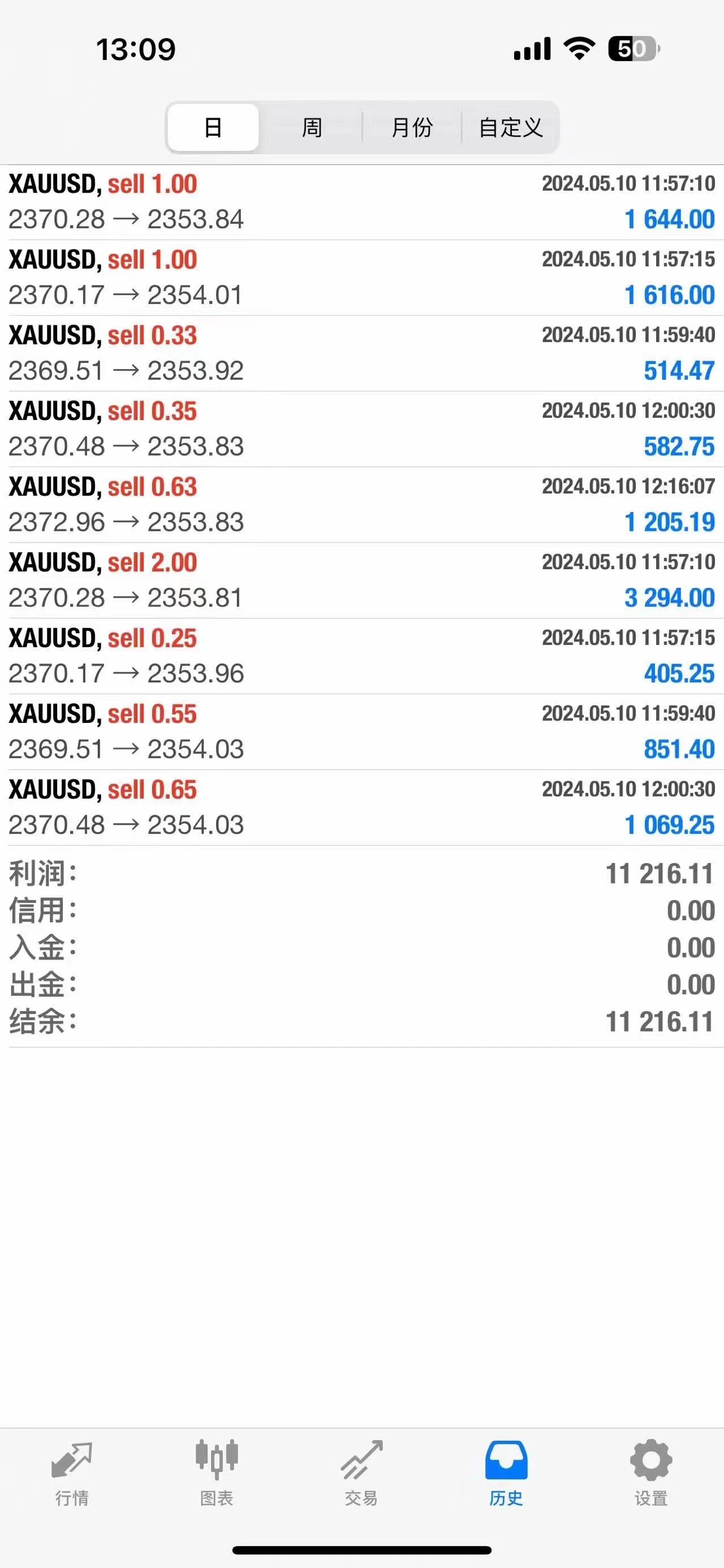The height and width of the screenshot is (1568, 724).
Task: Expand the sell 0.25 trade row
Action: coord(361,656)
